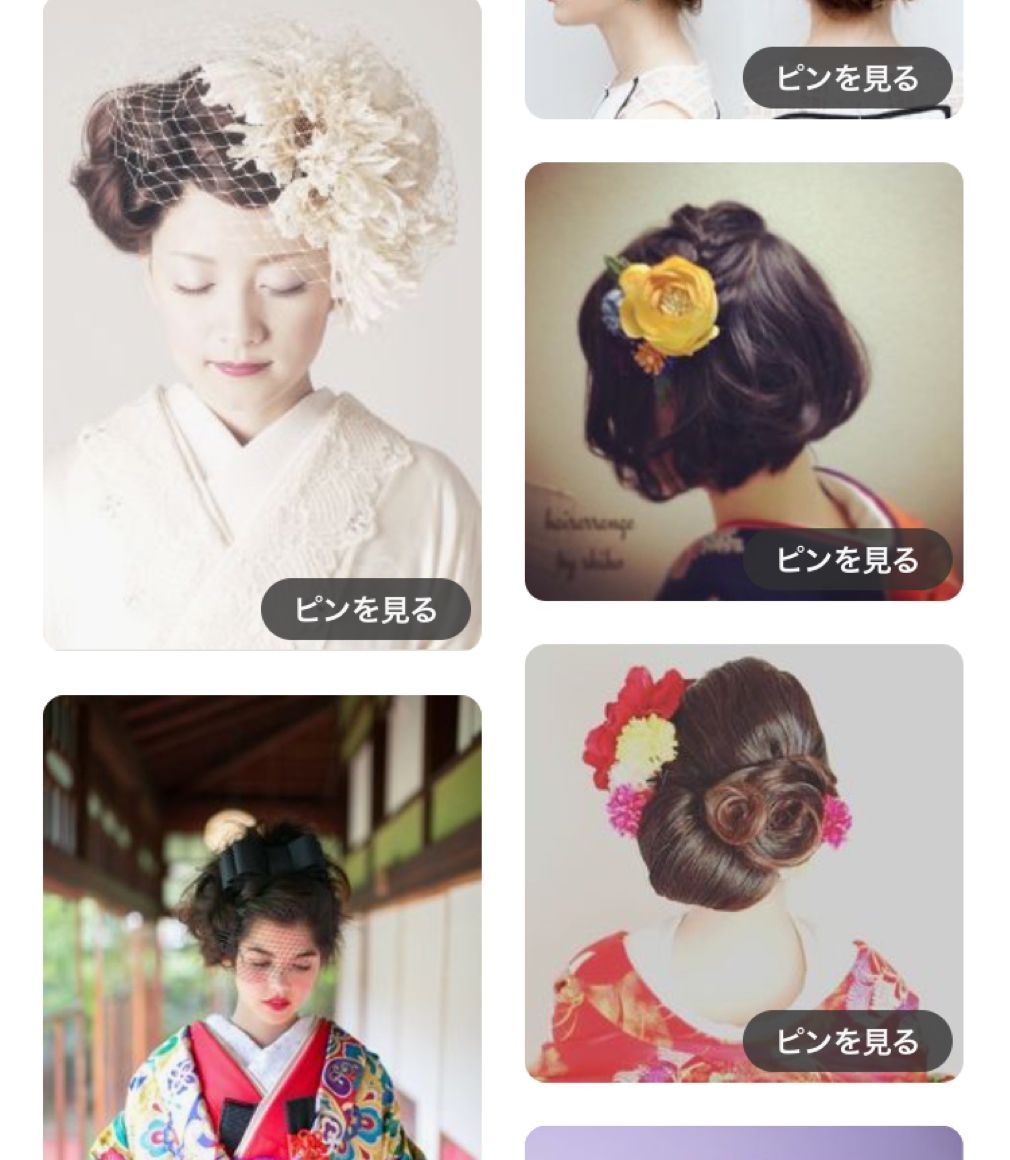
Task: Tap ピンを見る on the red flower updo pin
Action: pos(847,1041)
